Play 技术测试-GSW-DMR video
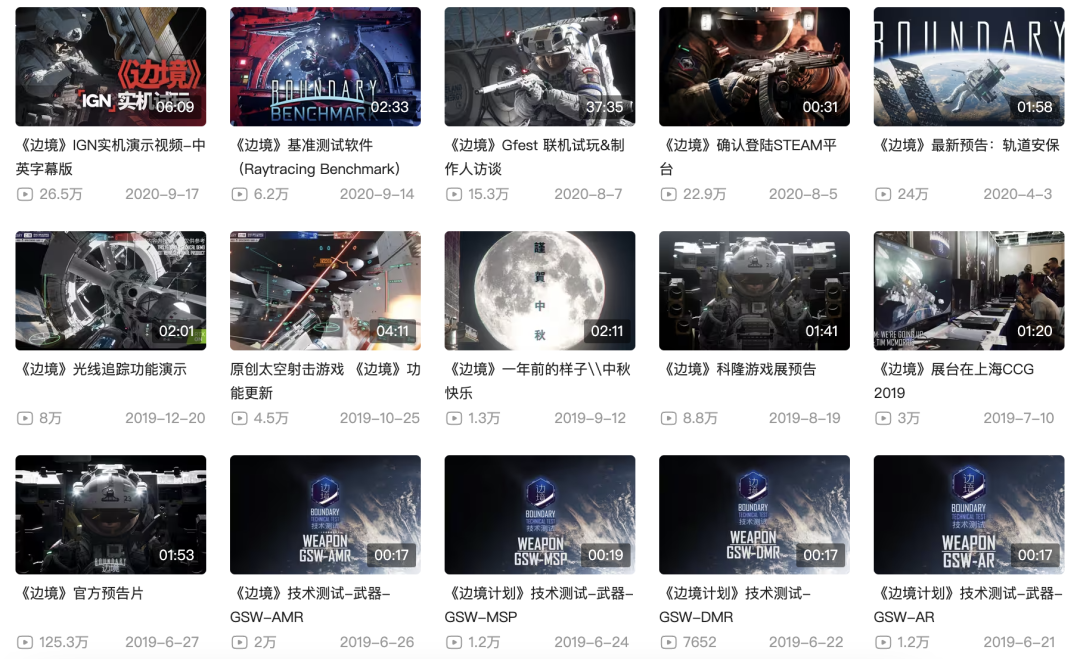The height and width of the screenshot is (659, 1080). coord(754,515)
